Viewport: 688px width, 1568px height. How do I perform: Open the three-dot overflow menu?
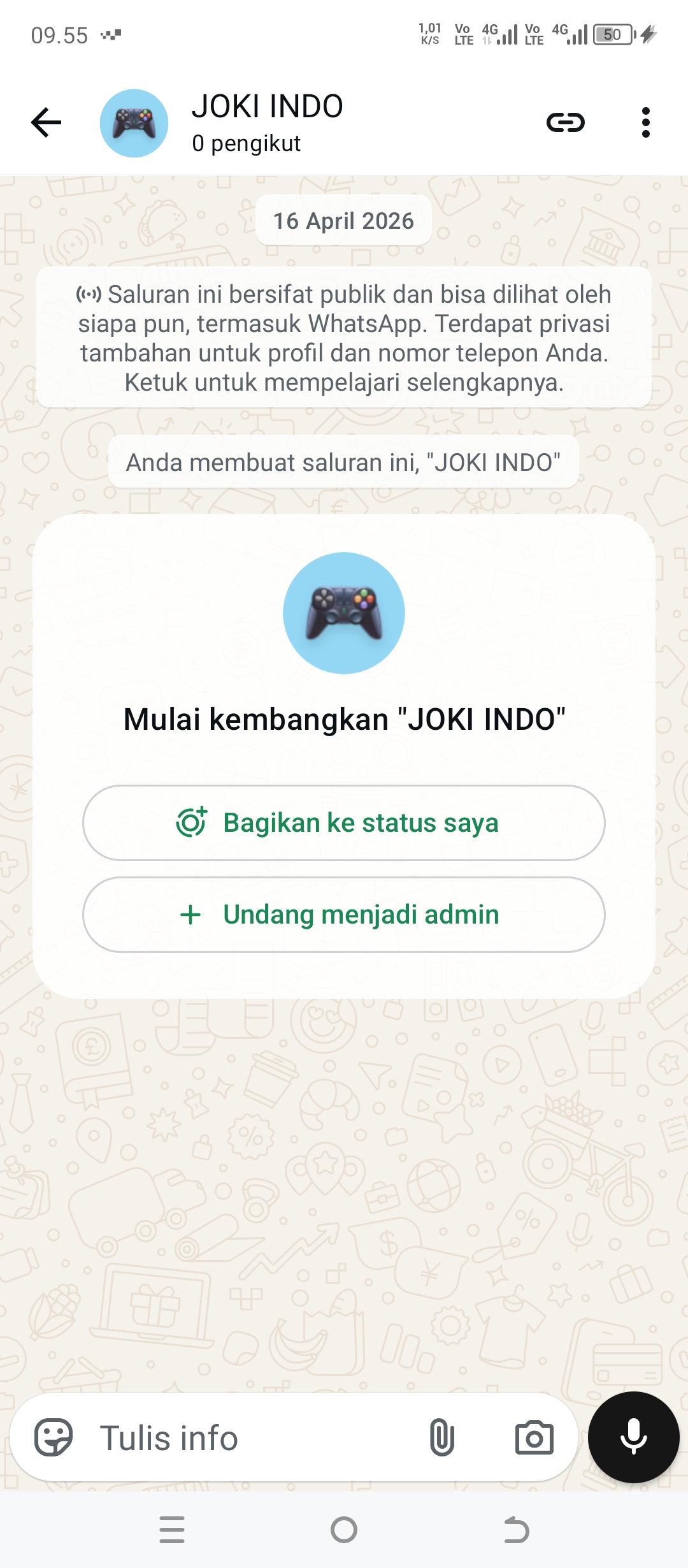click(645, 122)
